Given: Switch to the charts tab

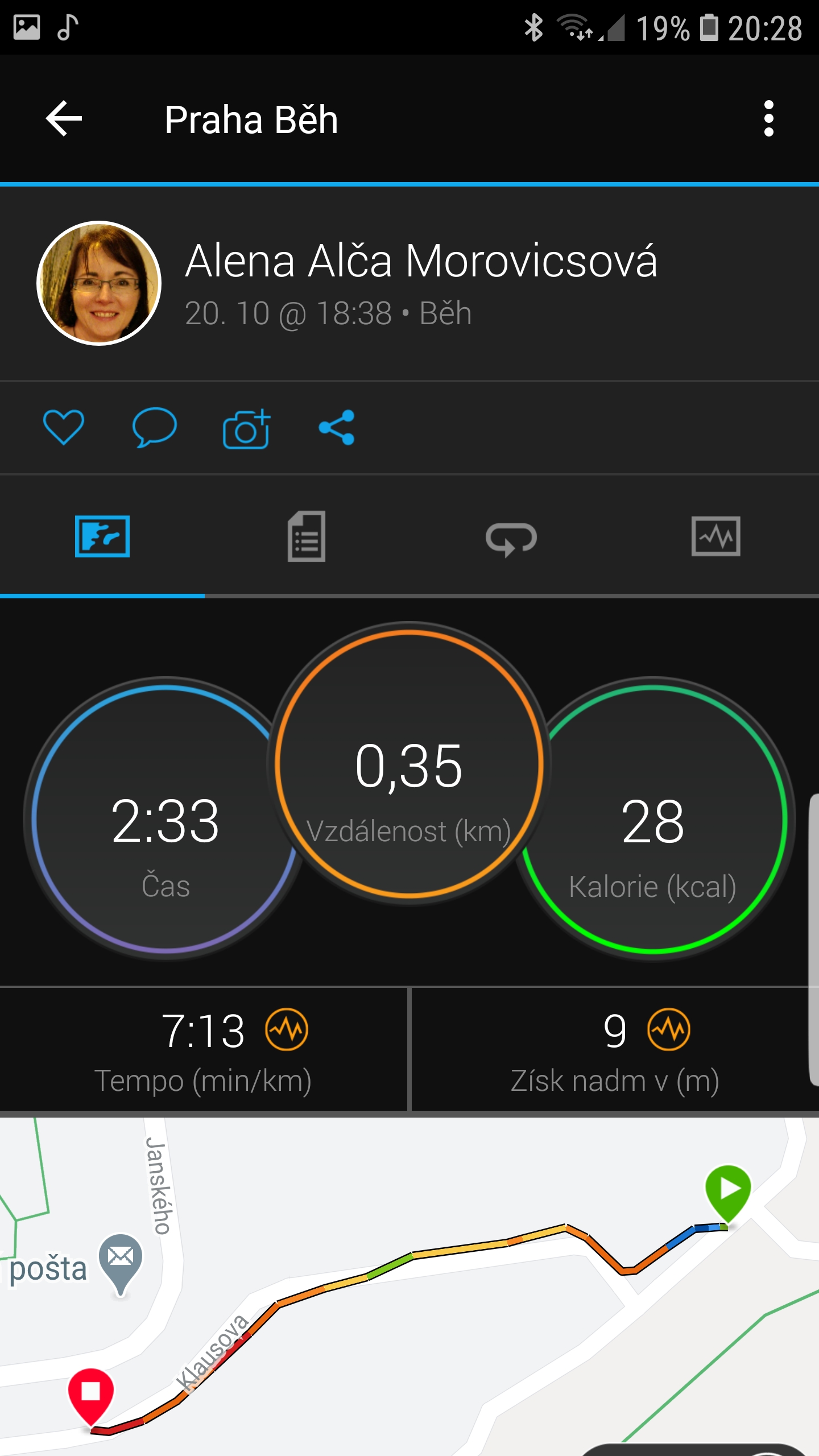Looking at the screenshot, I should point(716,536).
